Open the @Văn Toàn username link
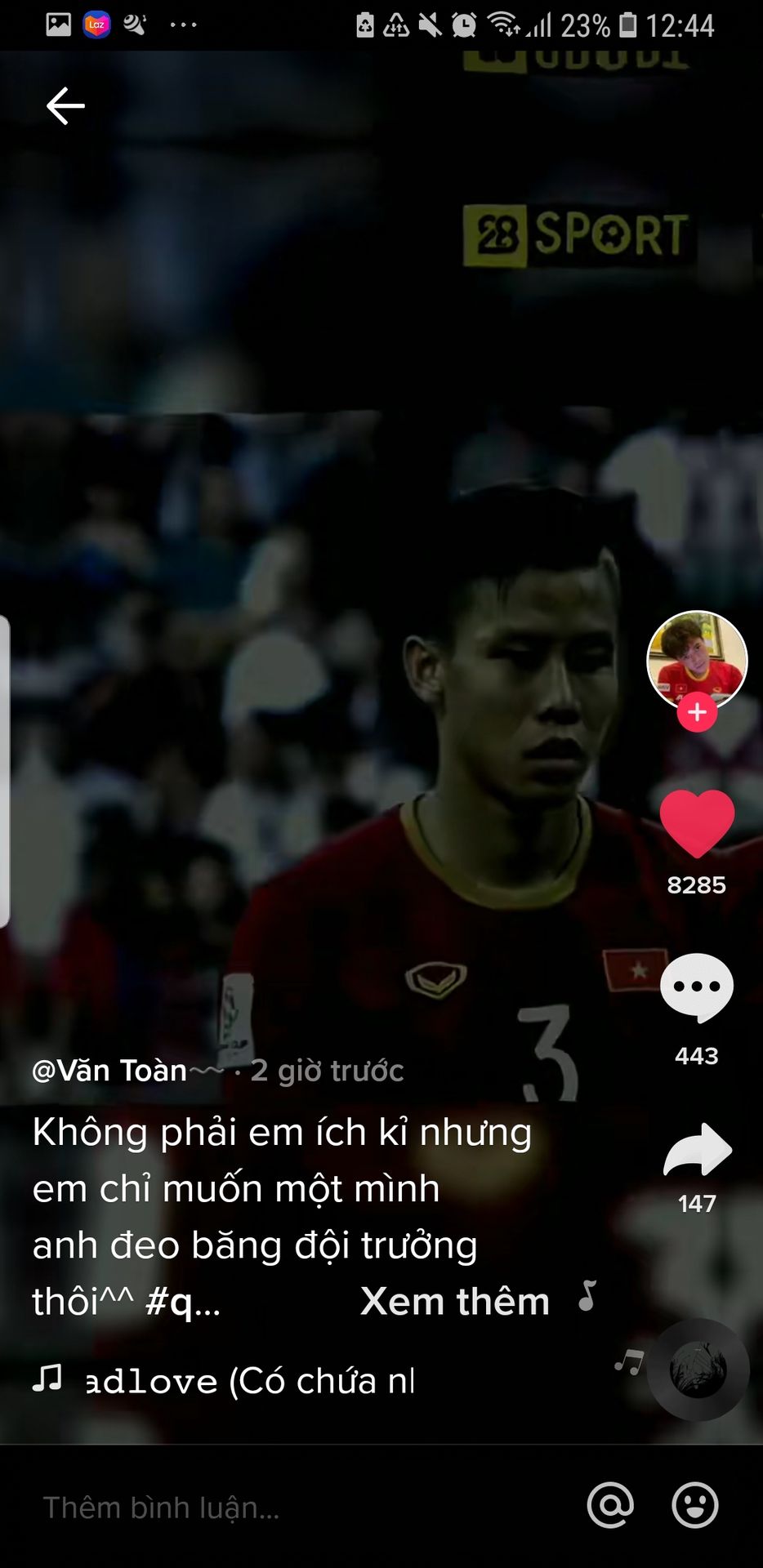 point(110,1070)
